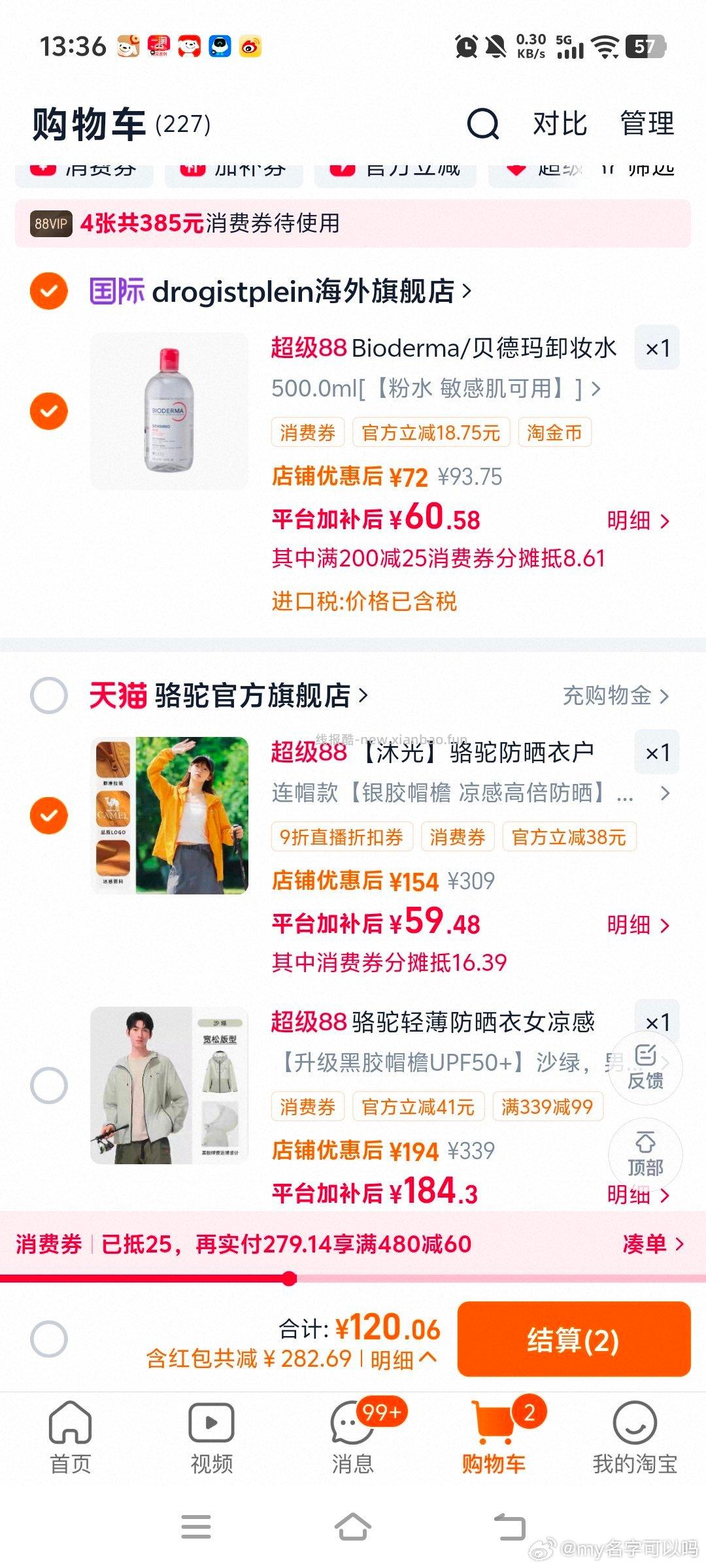Tap the system back button

509,1527
